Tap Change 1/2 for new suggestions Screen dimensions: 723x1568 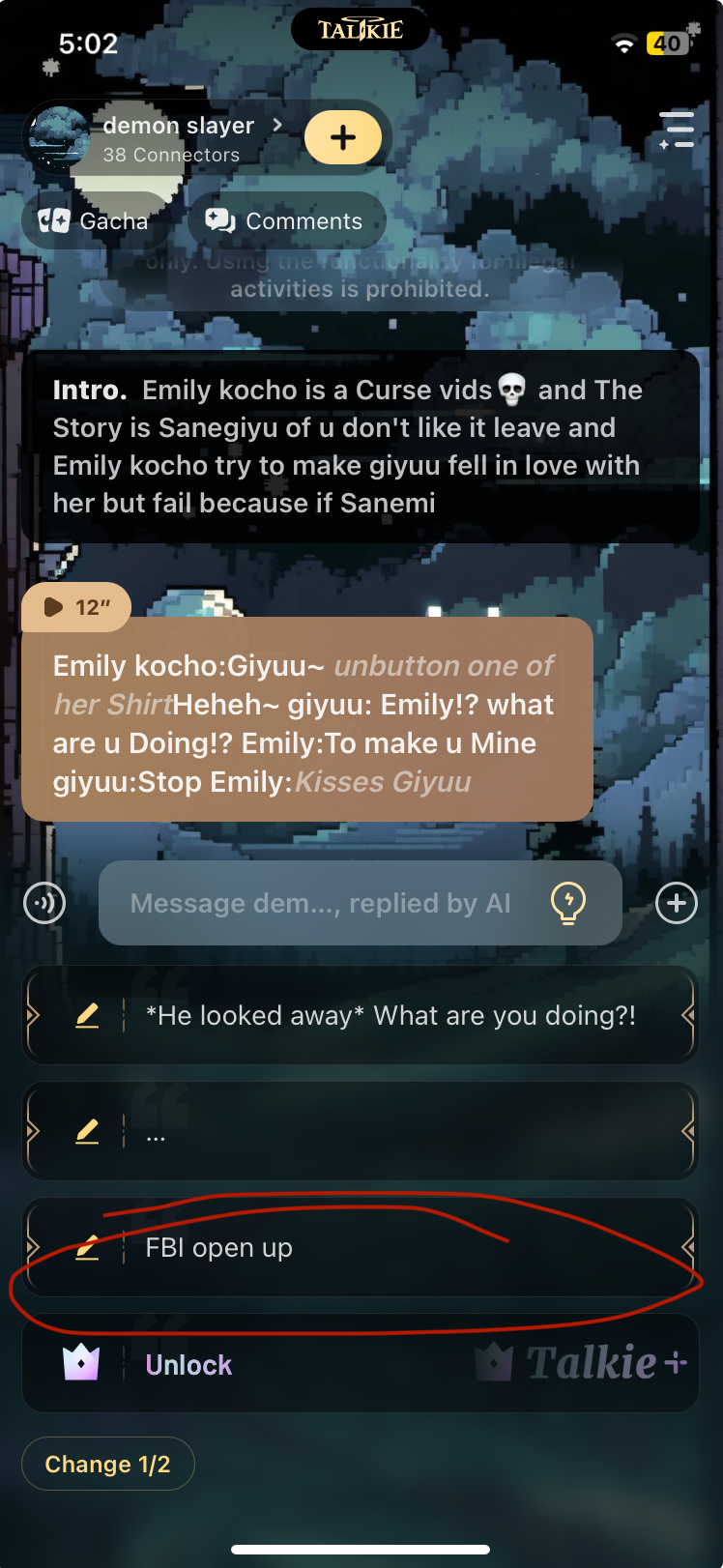pyautogui.click(x=107, y=1465)
